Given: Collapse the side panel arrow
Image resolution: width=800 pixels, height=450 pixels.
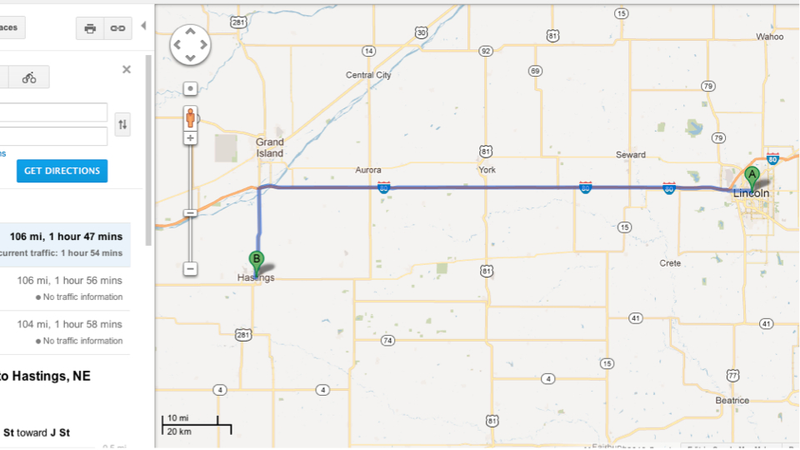Looking at the screenshot, I should pos(143,26).
